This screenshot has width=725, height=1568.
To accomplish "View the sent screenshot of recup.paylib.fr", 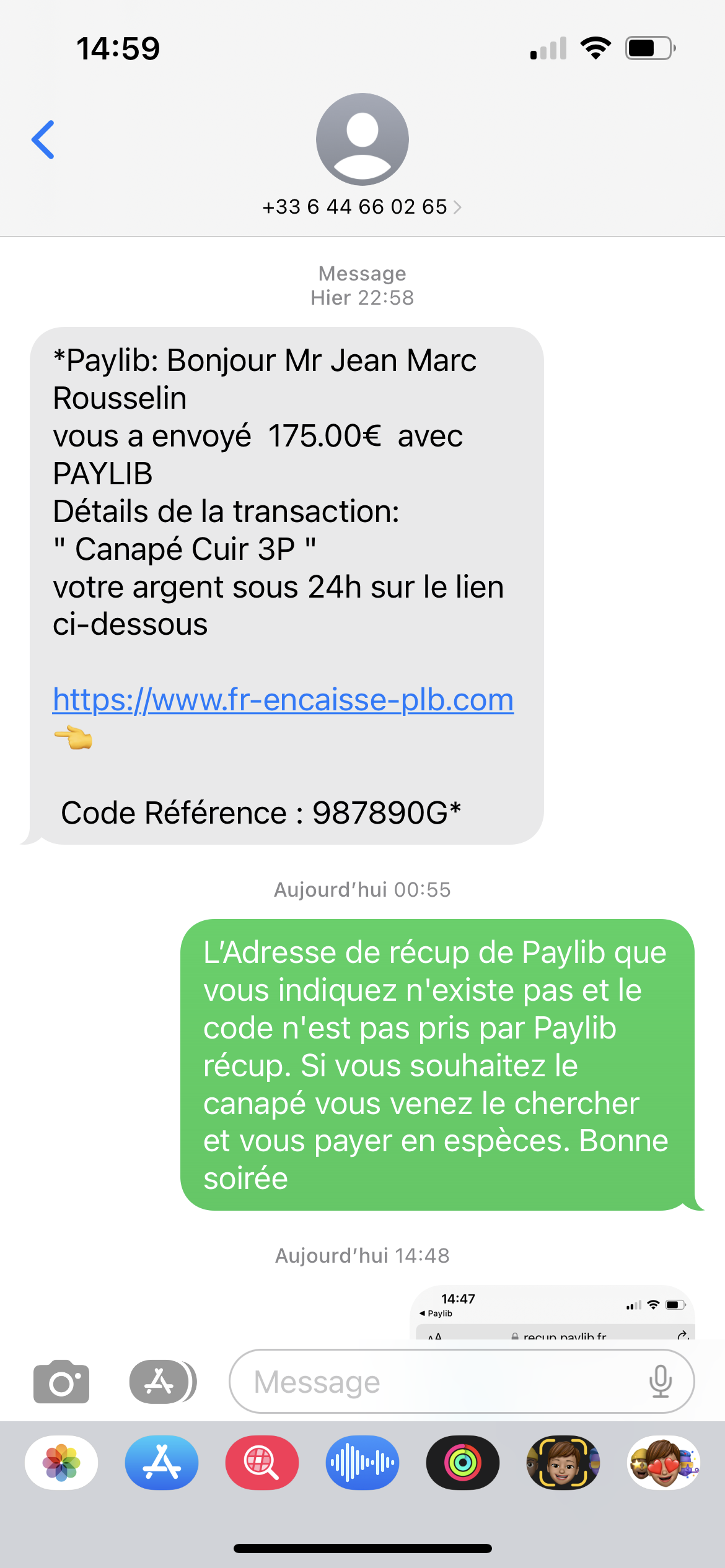I will tap(552, 1312).
